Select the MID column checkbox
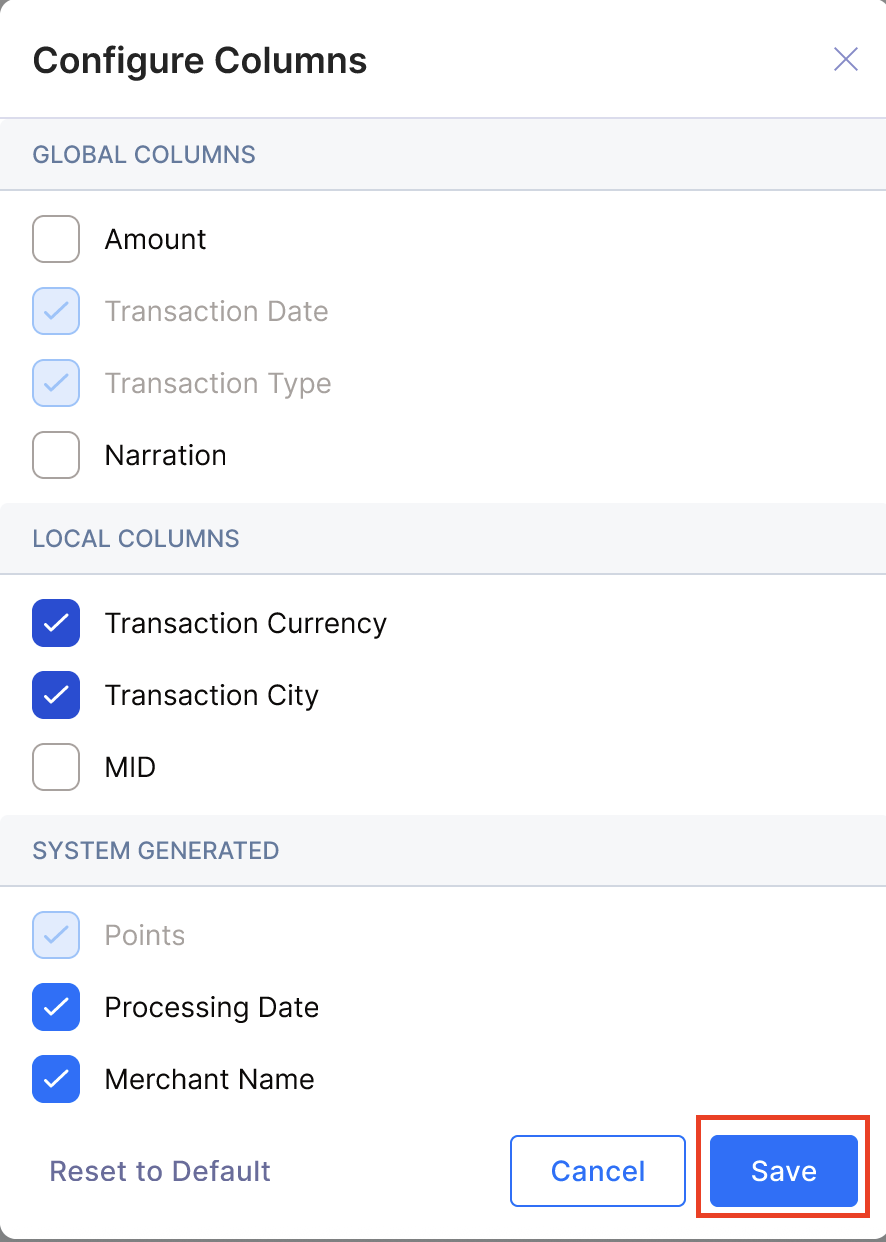This screenshot has height=1242, width=886. click(56, 768)
